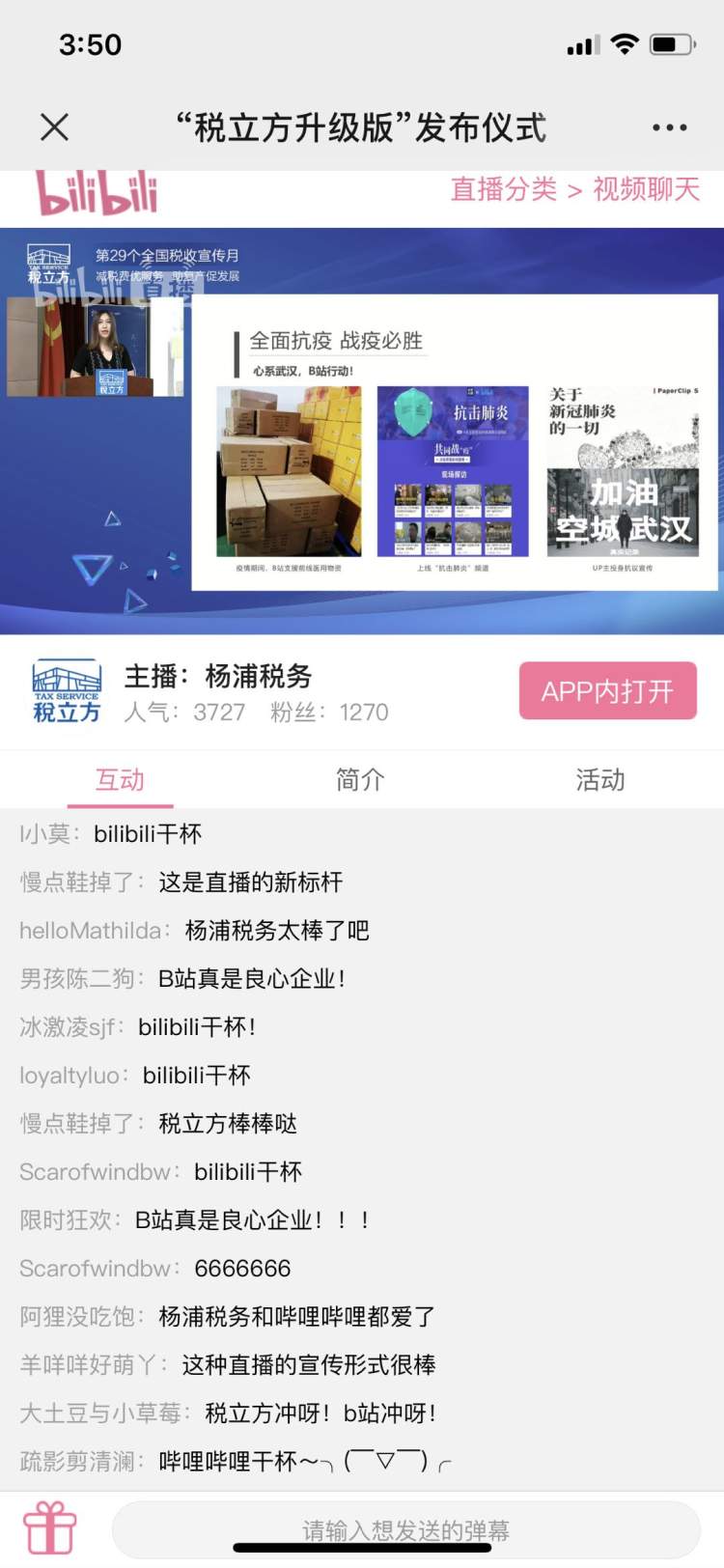
Task: Open the 杨浦税务 streamer avatar
Action: [66, 691]
